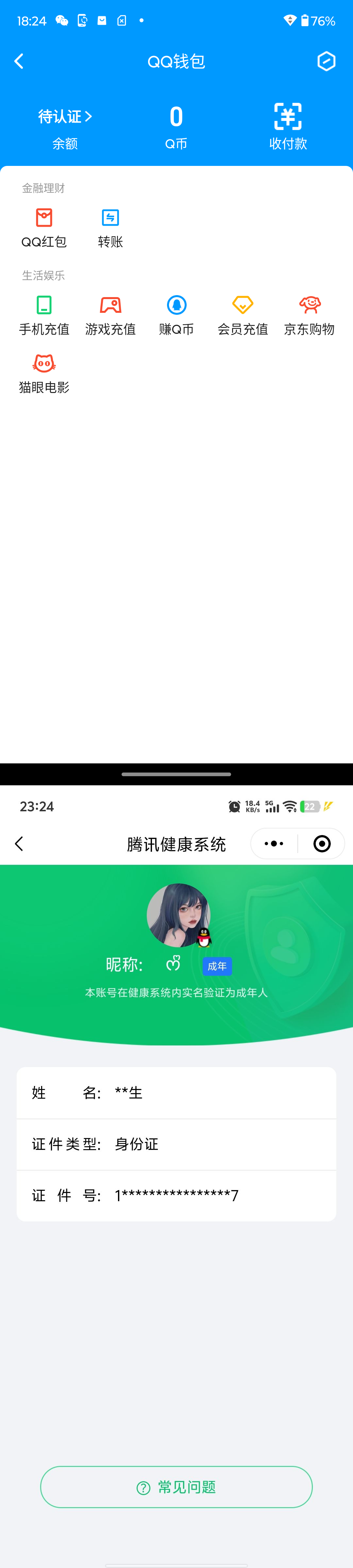The image size is (353, 1568).
Task: Open QQ红包
Action: pyautogui.click(x=44, y=228)
